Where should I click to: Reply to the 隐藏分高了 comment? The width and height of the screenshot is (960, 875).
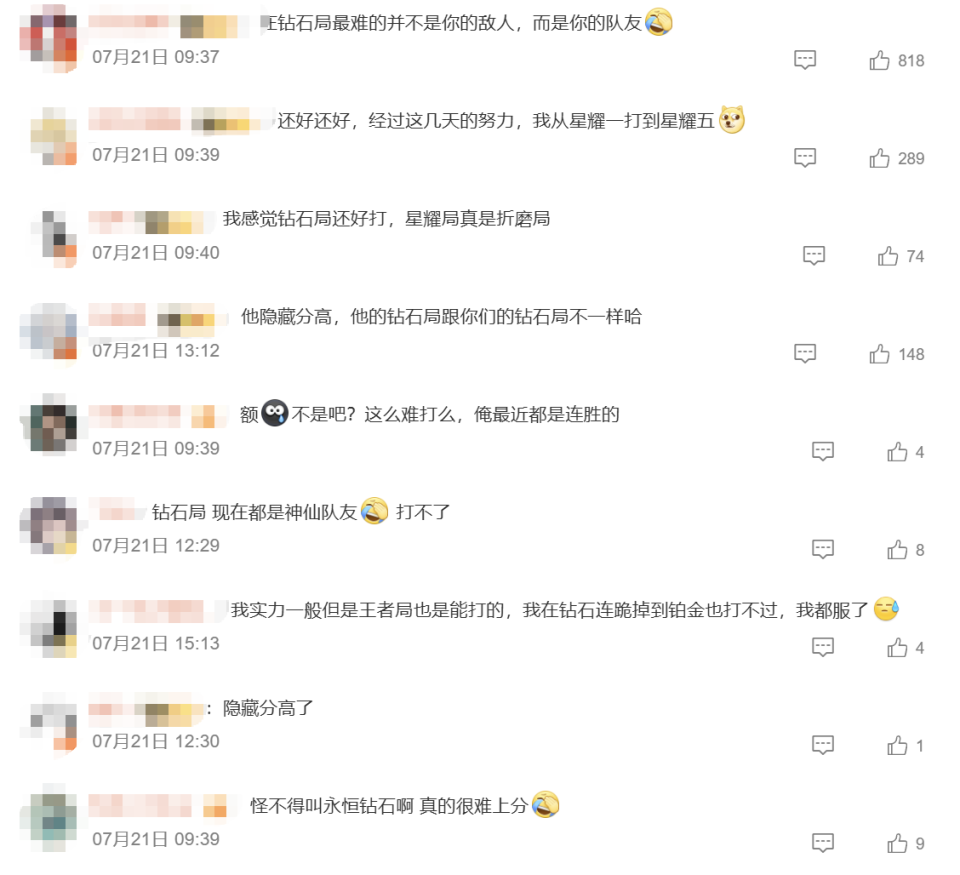pos(823,746)
